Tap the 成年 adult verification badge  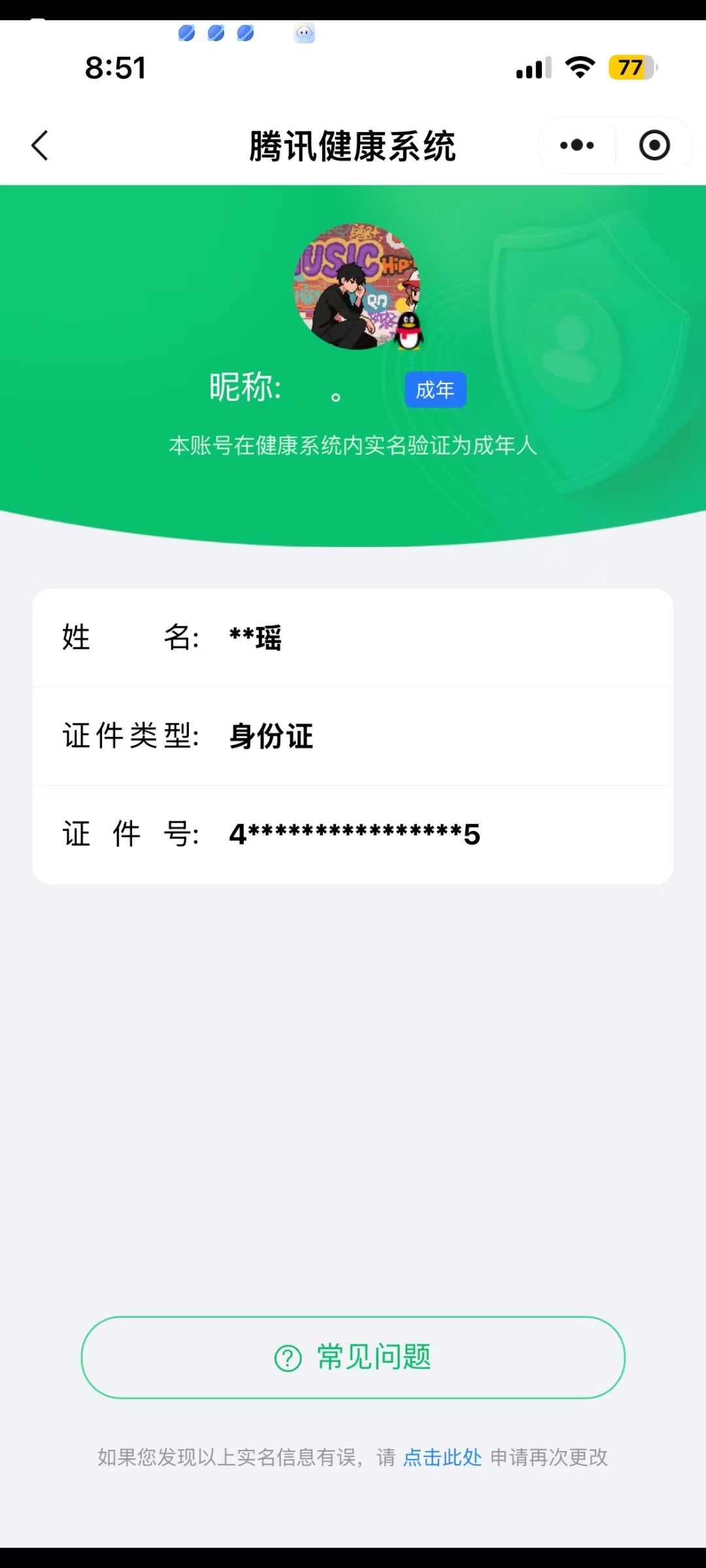coord(435,389)
